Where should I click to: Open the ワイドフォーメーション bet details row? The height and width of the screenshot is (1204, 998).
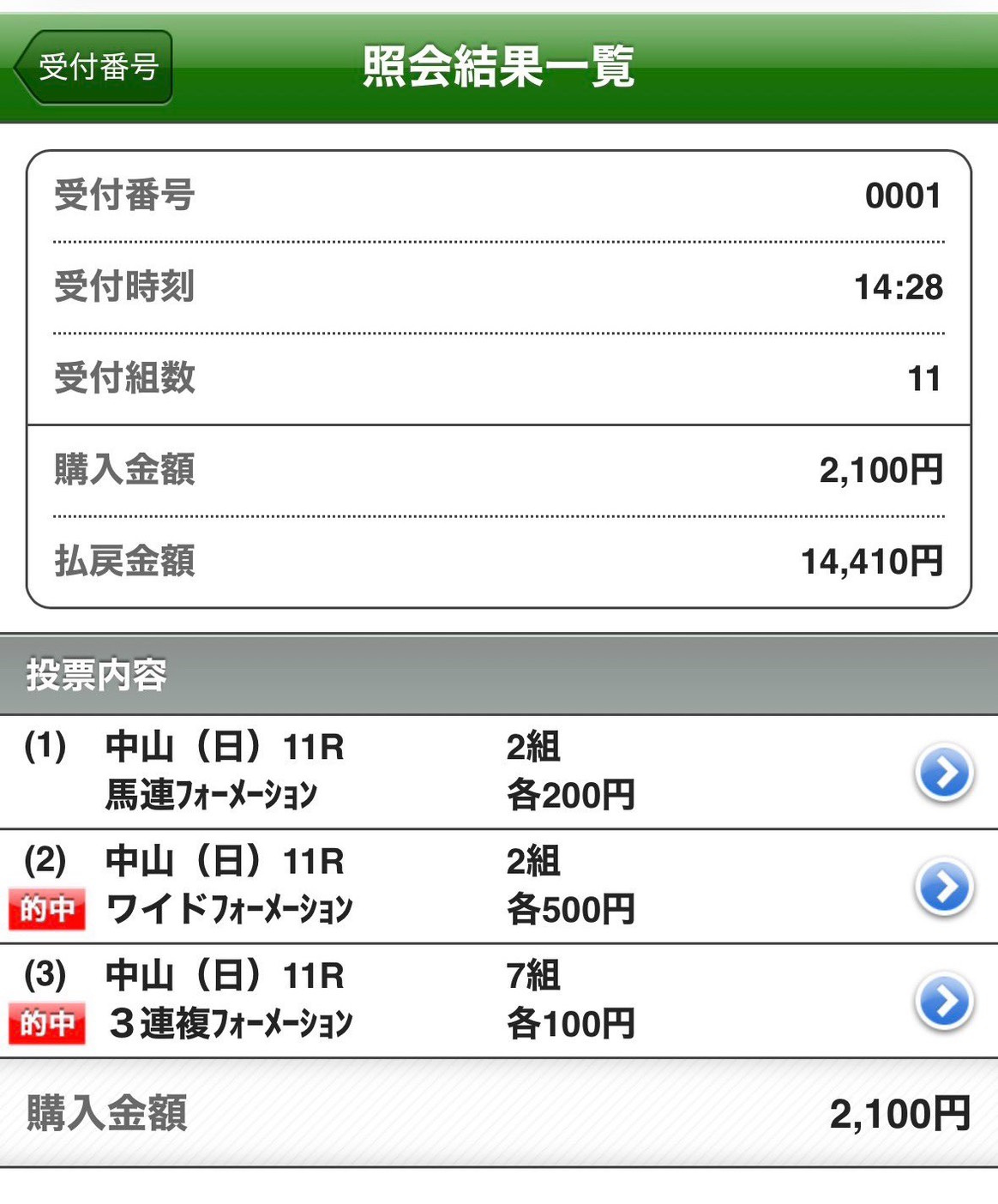coord(943,886)
